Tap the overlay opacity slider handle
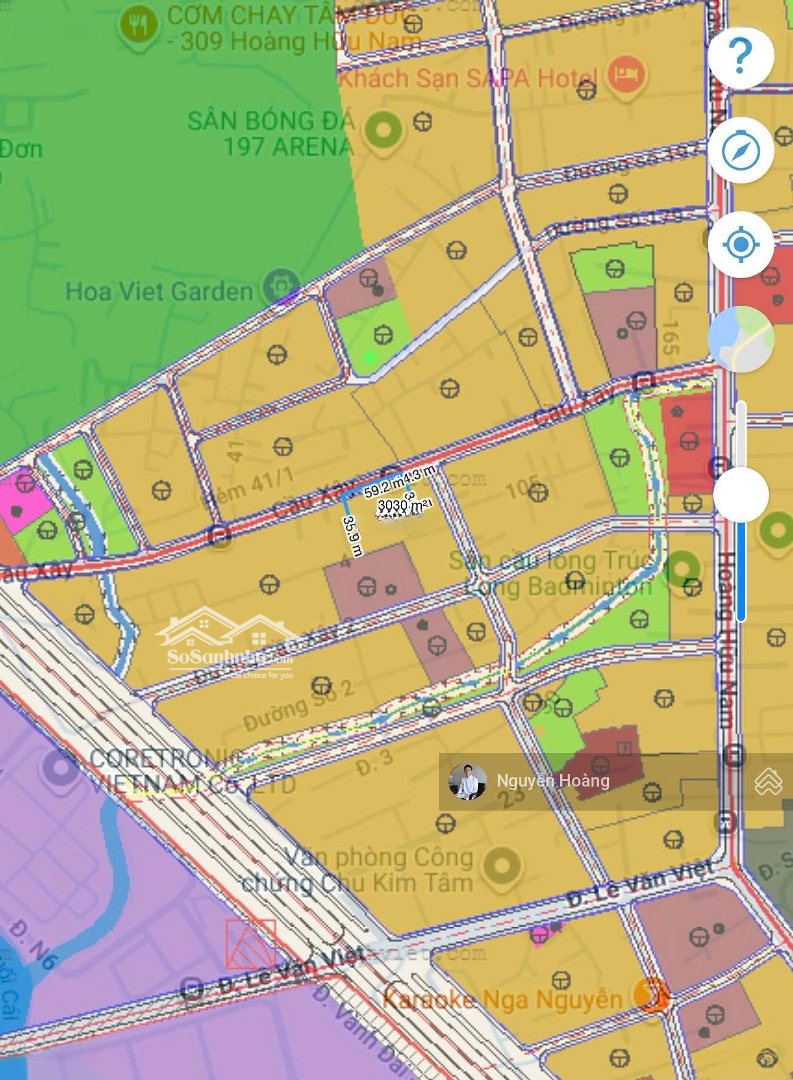 click(x=741, y=494)
